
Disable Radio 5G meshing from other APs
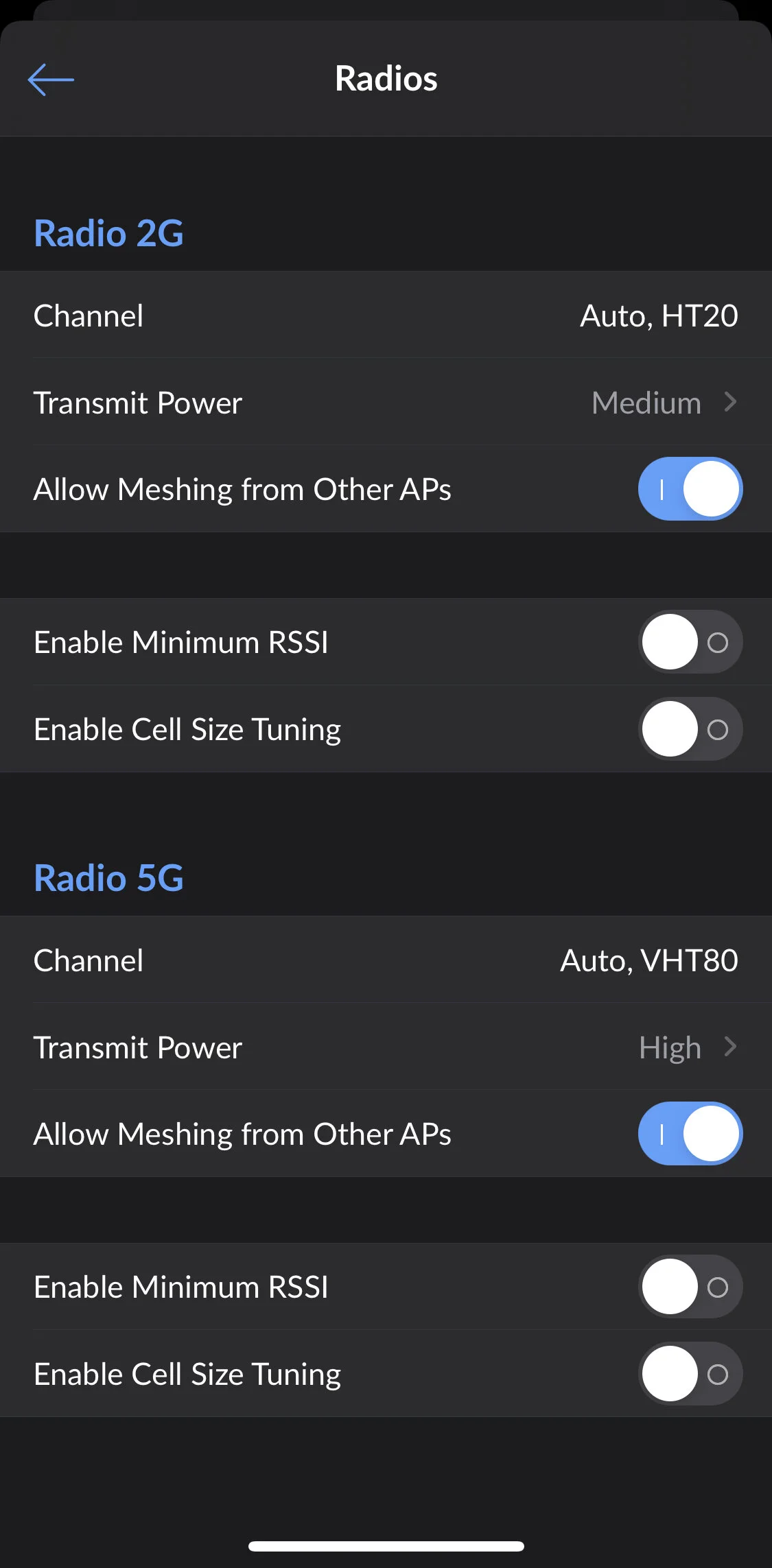690,1134
